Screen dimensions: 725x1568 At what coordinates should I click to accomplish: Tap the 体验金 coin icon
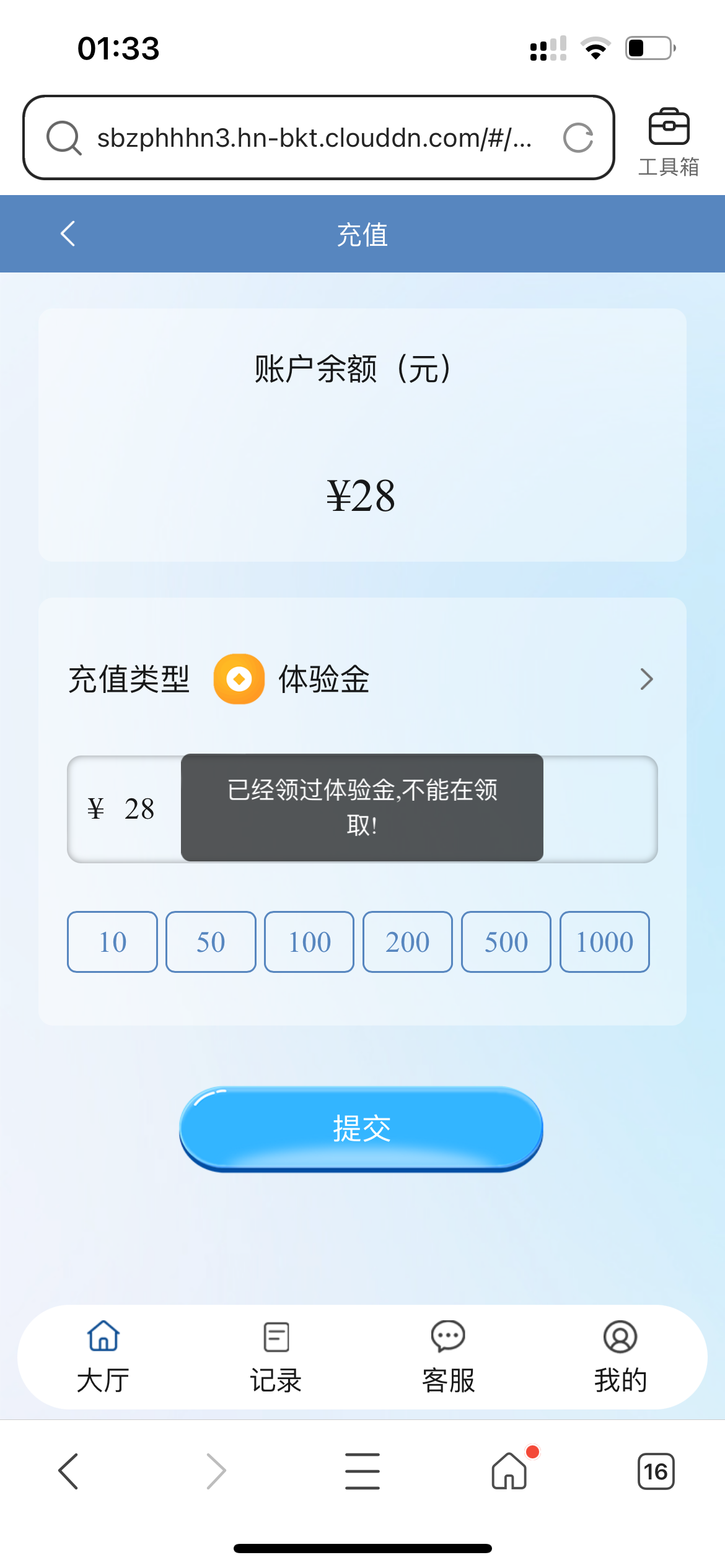[239, 679]
